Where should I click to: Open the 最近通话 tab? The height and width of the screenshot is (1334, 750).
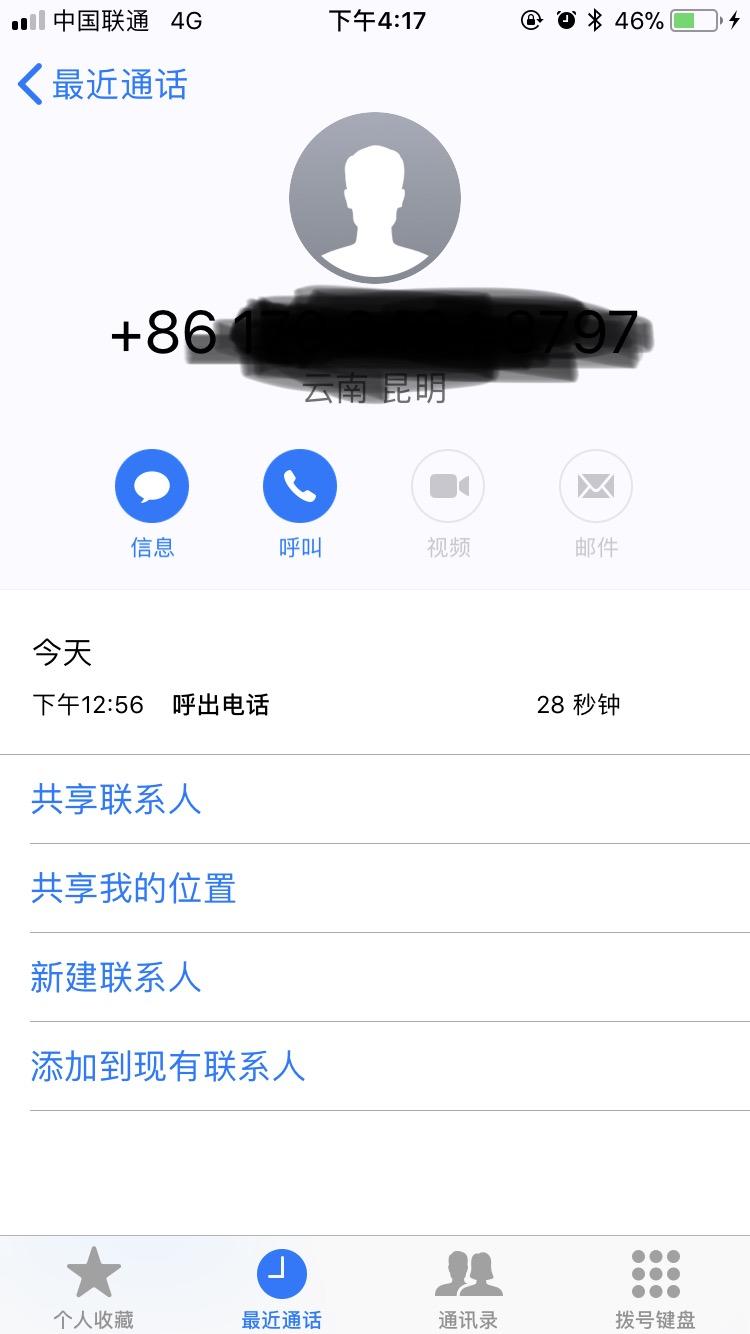(281, 1286)
